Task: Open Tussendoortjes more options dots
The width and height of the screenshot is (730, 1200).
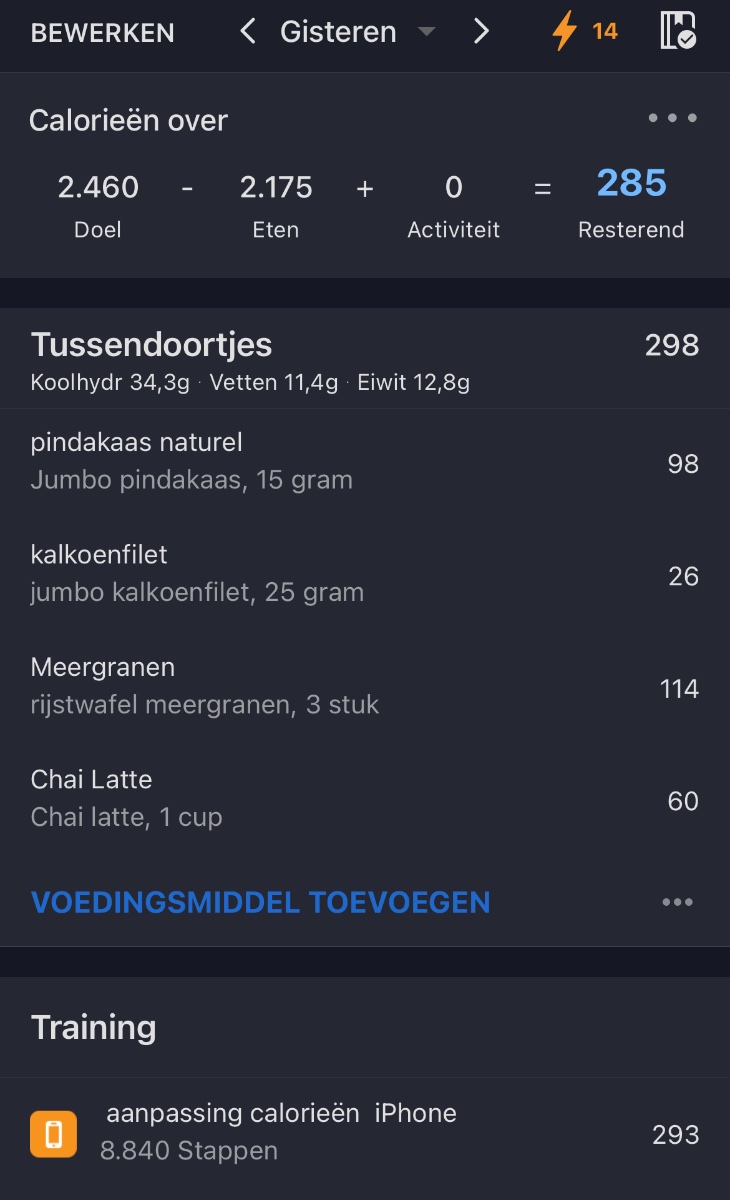Action: (x=677, y=902)
